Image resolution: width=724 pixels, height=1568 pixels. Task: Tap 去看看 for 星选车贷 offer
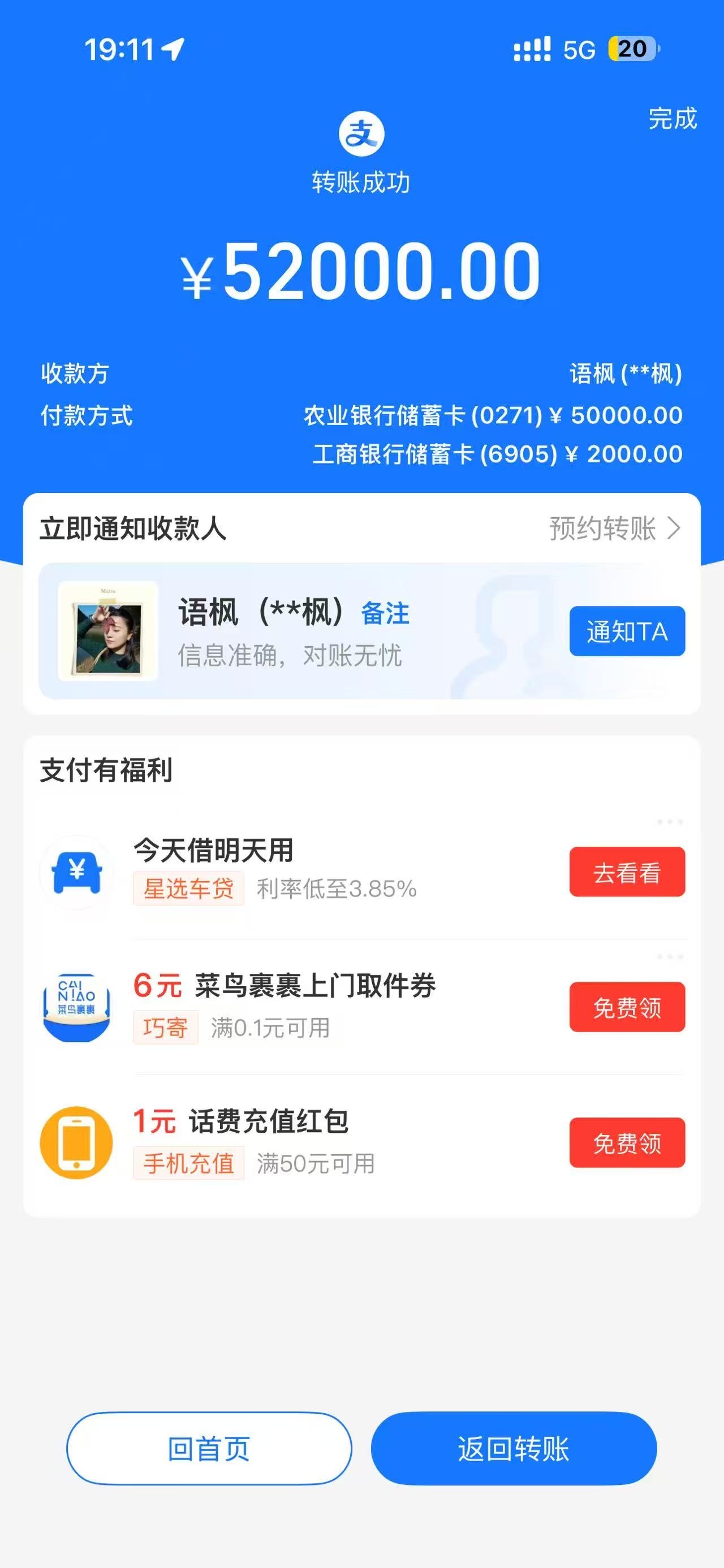point(627,872)
